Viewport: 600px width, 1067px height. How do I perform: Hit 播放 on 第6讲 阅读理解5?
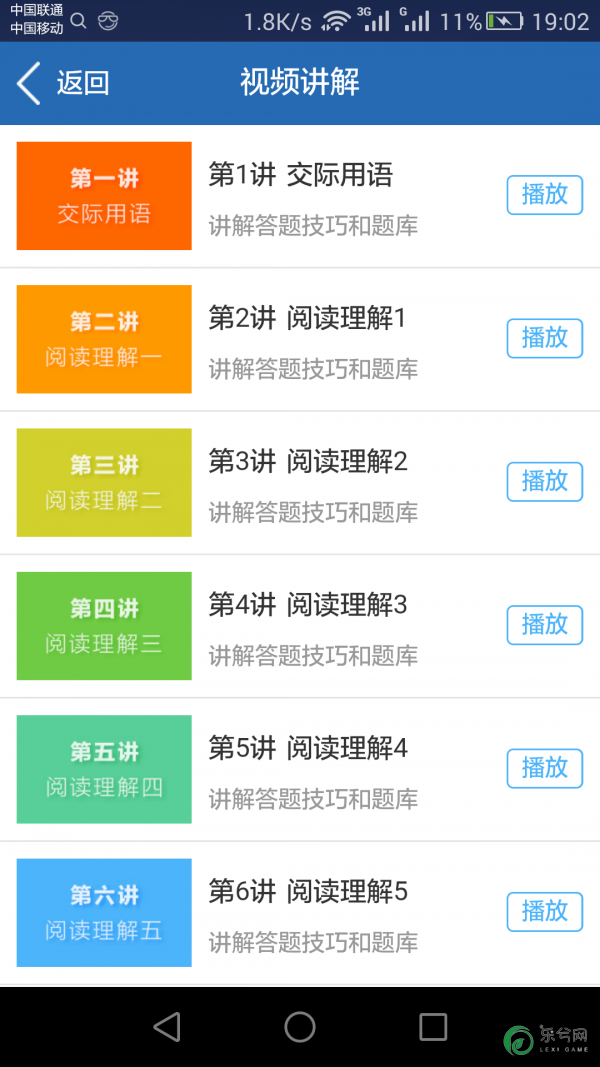tap(545, 912)
